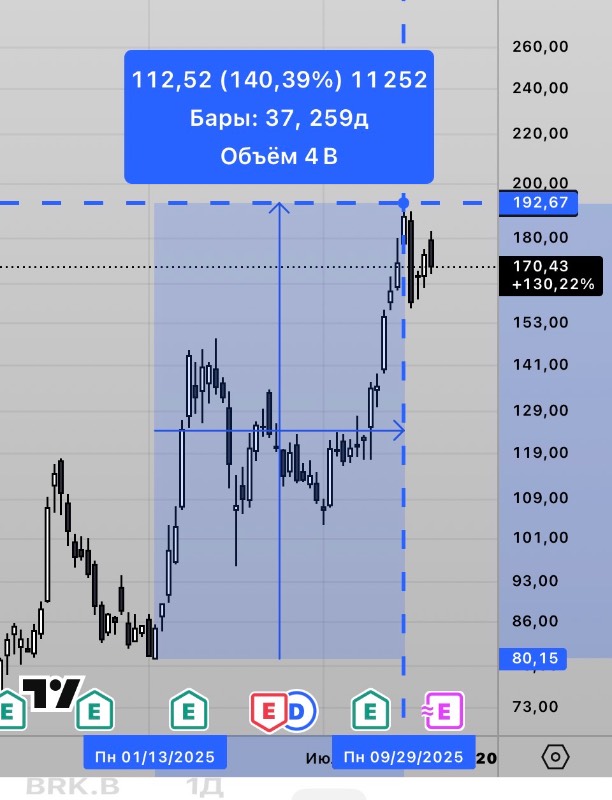Tap the blue D dividend marker
The image size is (612, 800).
pyautogui.click(x=298, y=711)
